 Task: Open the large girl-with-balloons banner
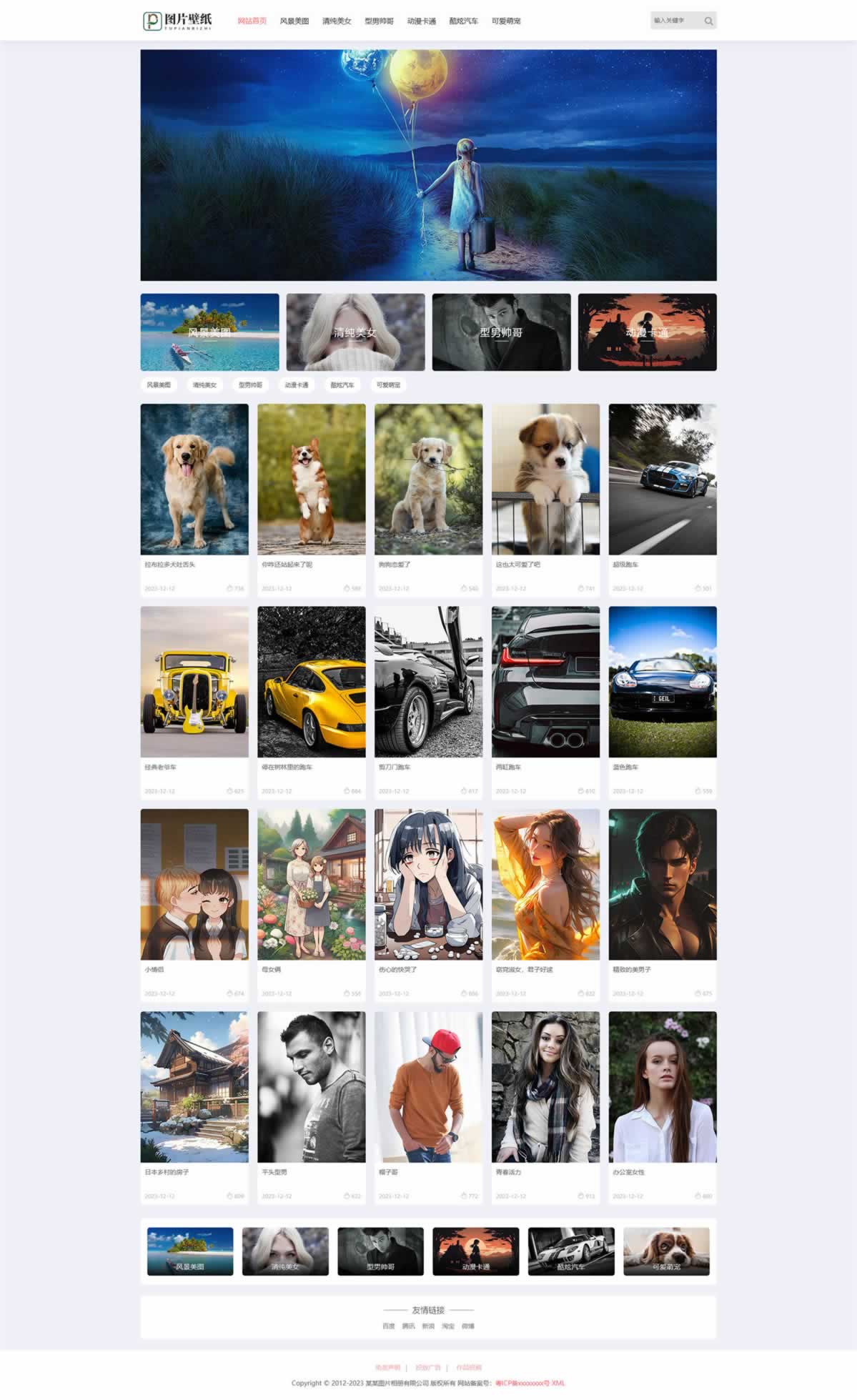point(428,165)
